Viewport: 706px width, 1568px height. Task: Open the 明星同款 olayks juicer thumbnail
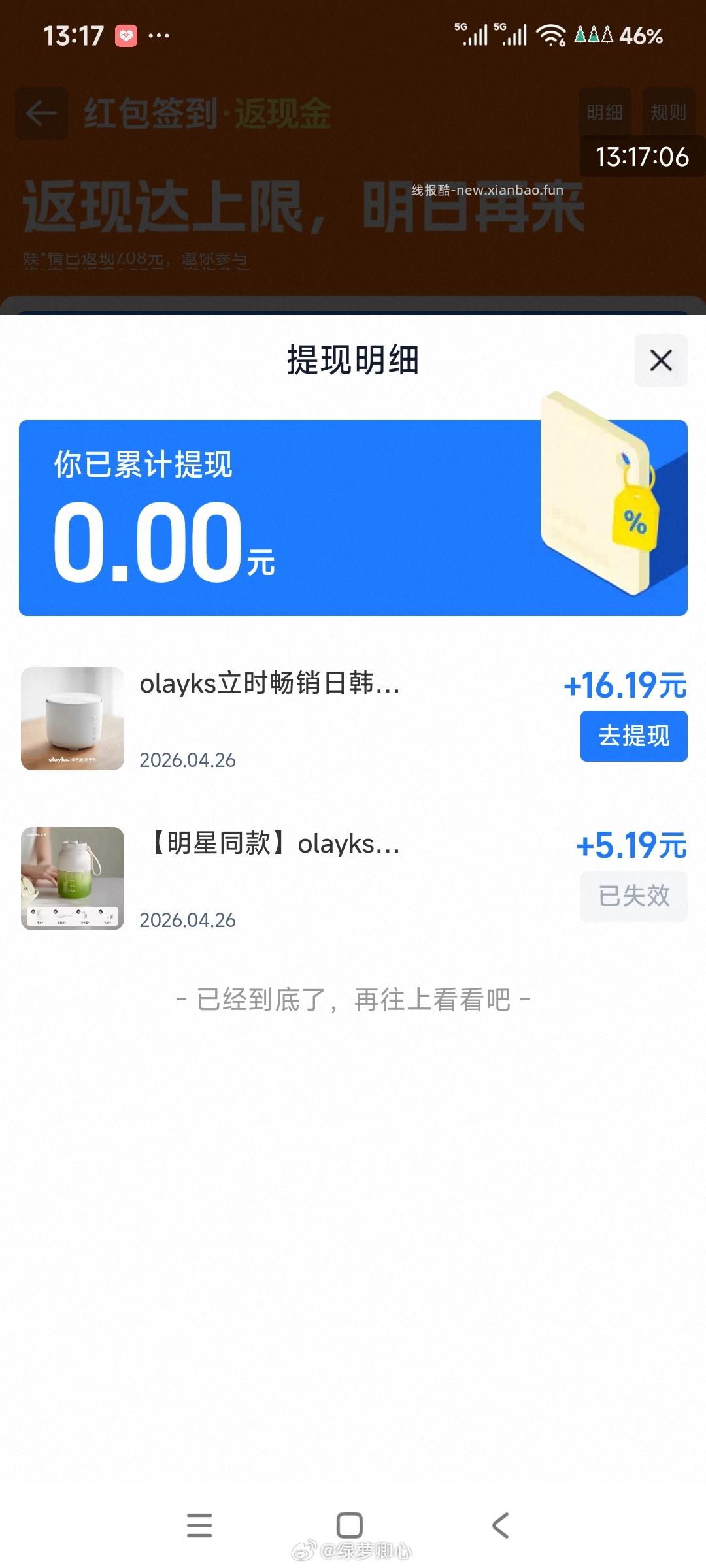point(73,879)
